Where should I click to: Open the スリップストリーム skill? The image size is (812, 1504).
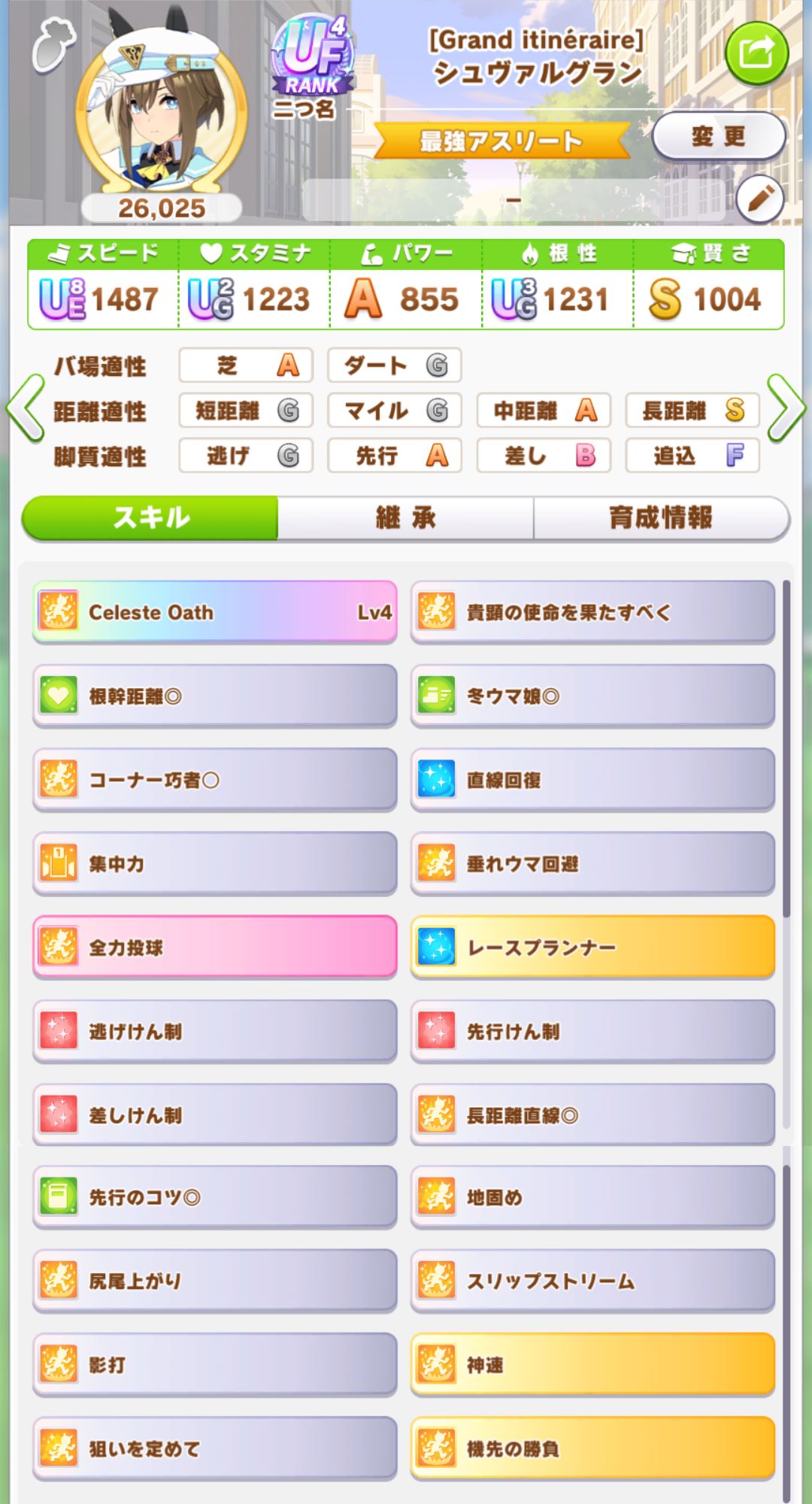pos(592,1281)
